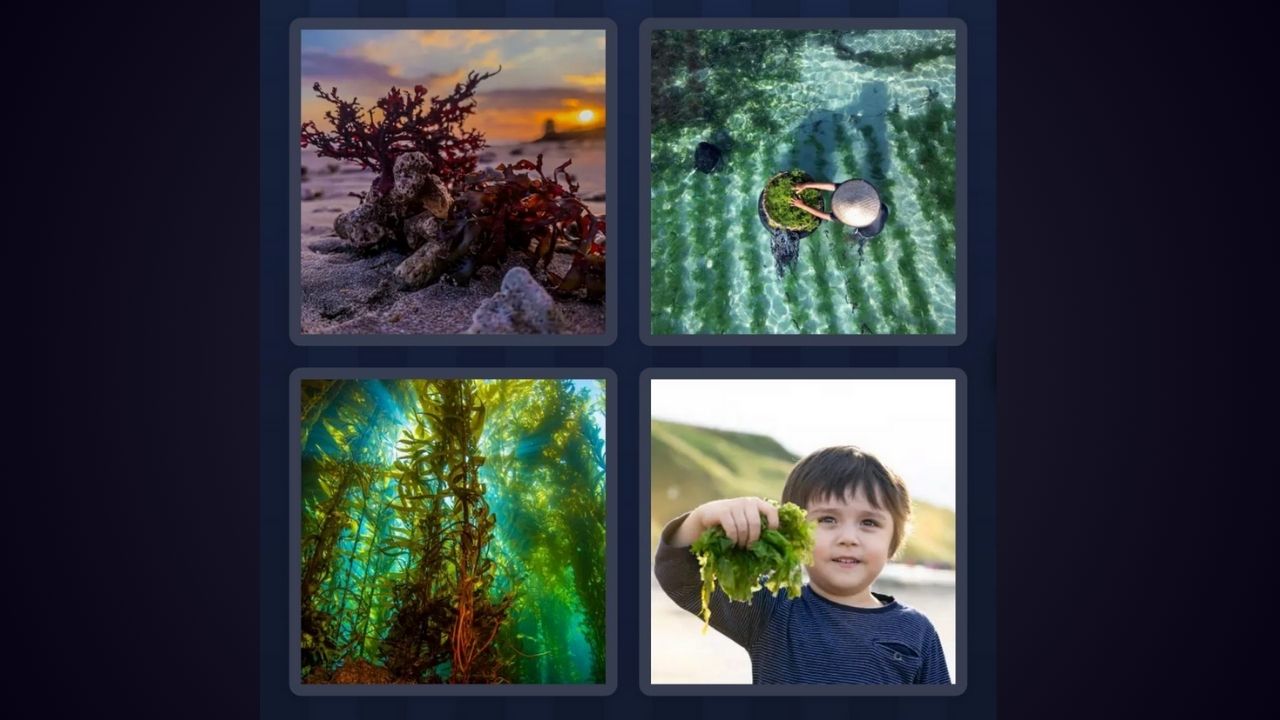Viewport: 1280px width, 720px height.
Task: Enlarge the red seaweed at sunset picture
Action: click(453, 182)
